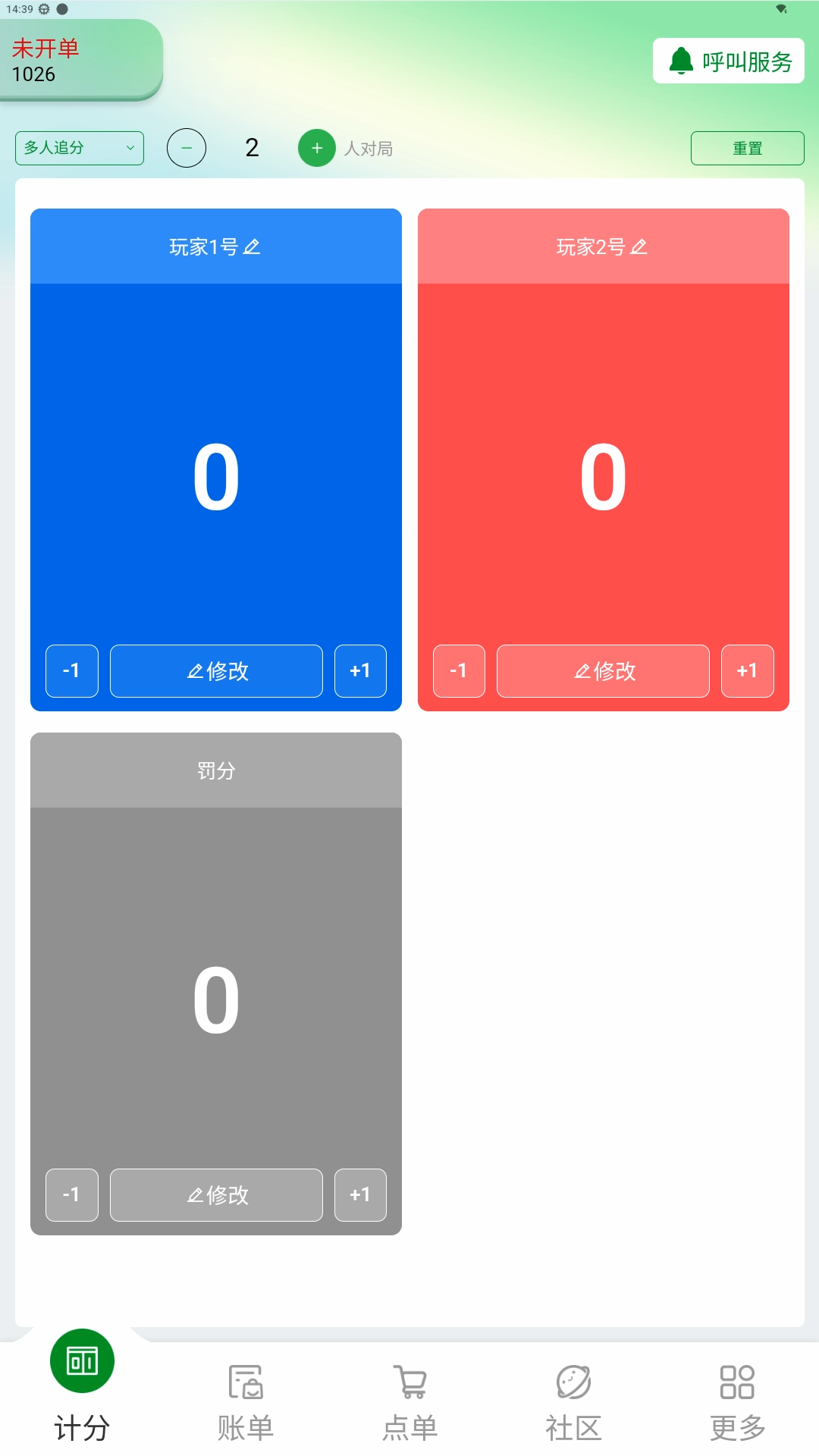Open the 多人追分 mode dropdown
Image resolution: width=819 pixels, height=1456 pixels.
click(80, 148)
